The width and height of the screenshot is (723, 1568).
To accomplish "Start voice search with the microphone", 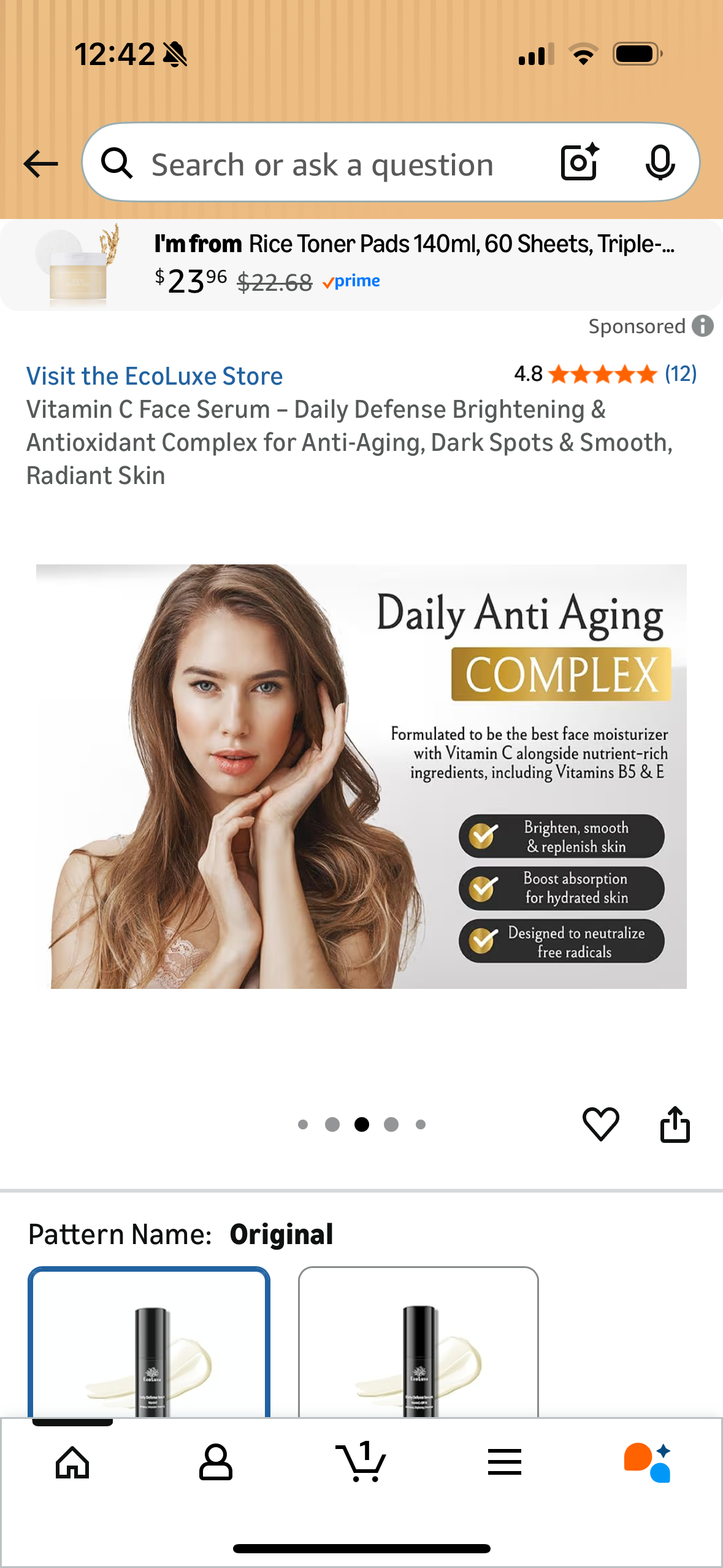I will [x=660, y=163].
